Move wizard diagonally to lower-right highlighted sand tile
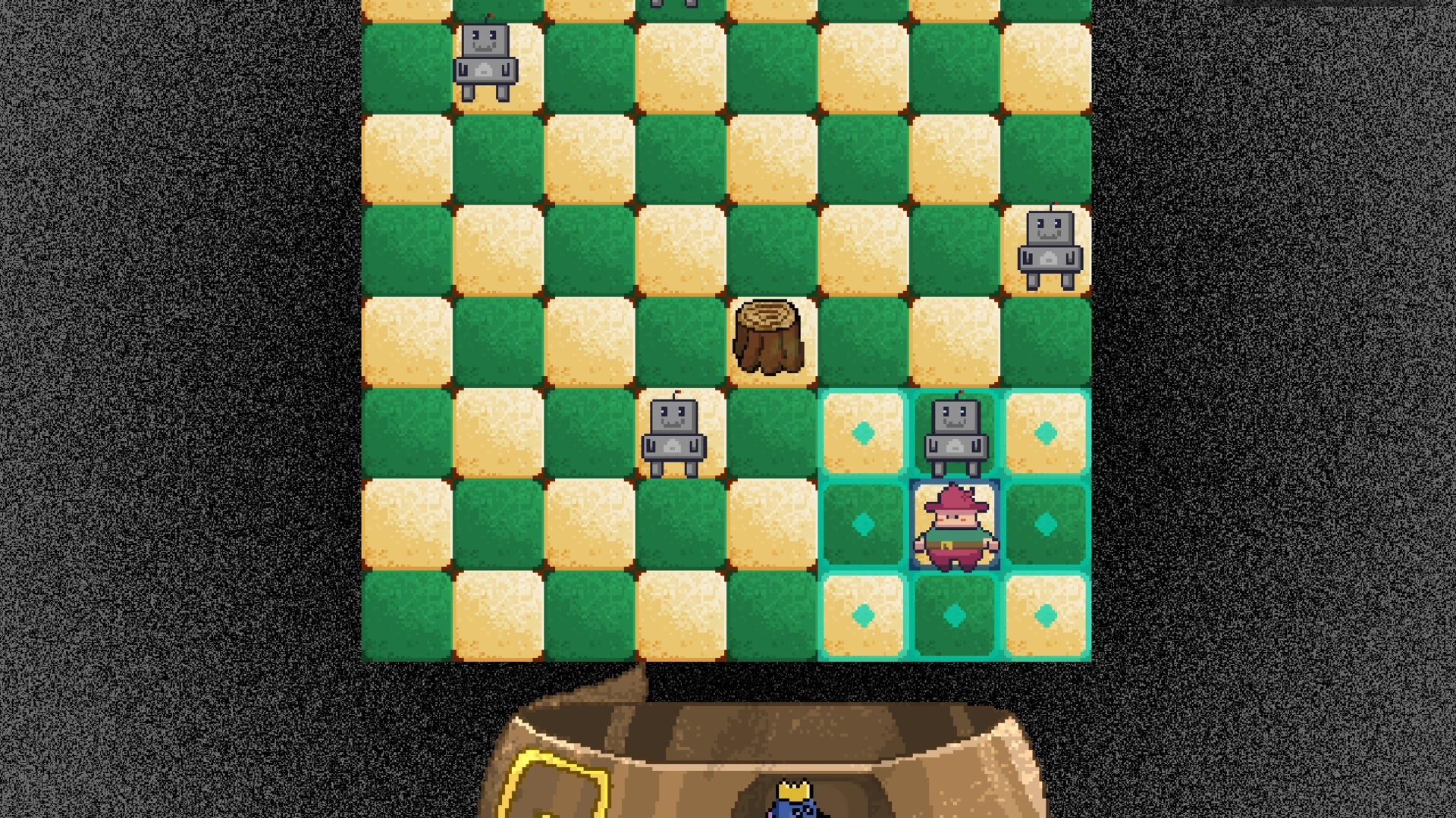The image size is (1456, 818). (x=1046, y=616)
